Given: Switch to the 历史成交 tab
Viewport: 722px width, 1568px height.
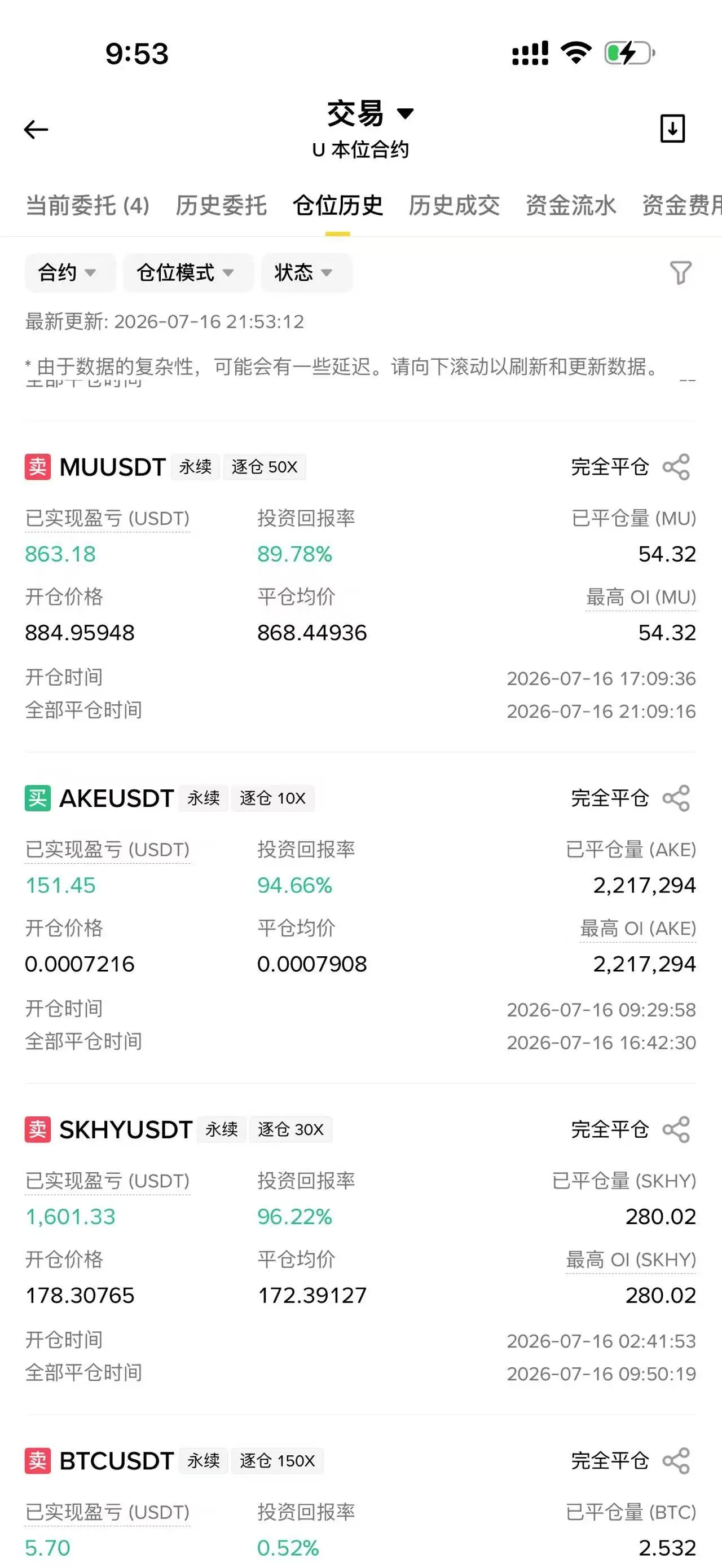Looking at the screenshot, I should (x=454, y=205).
